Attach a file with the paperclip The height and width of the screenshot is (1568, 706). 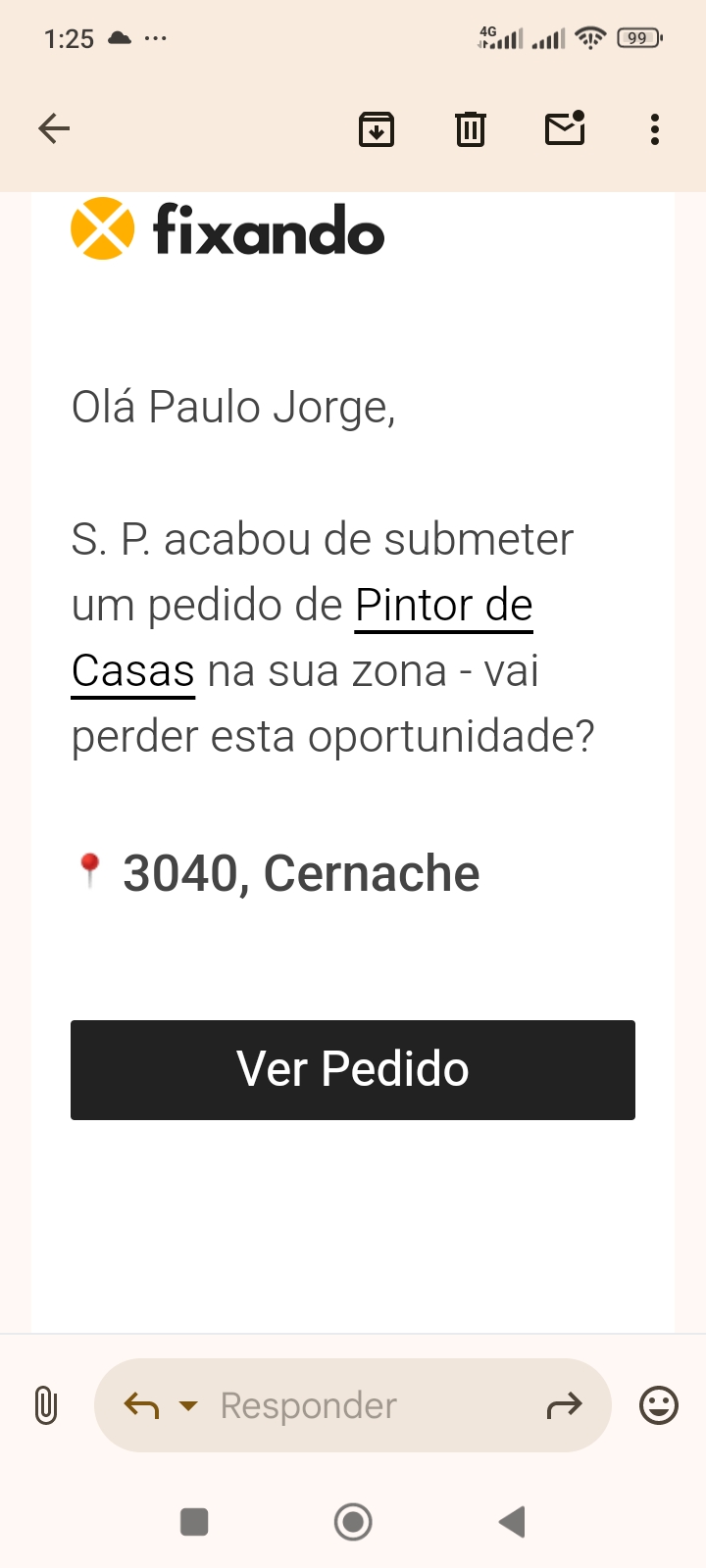tap(45, 1405)
